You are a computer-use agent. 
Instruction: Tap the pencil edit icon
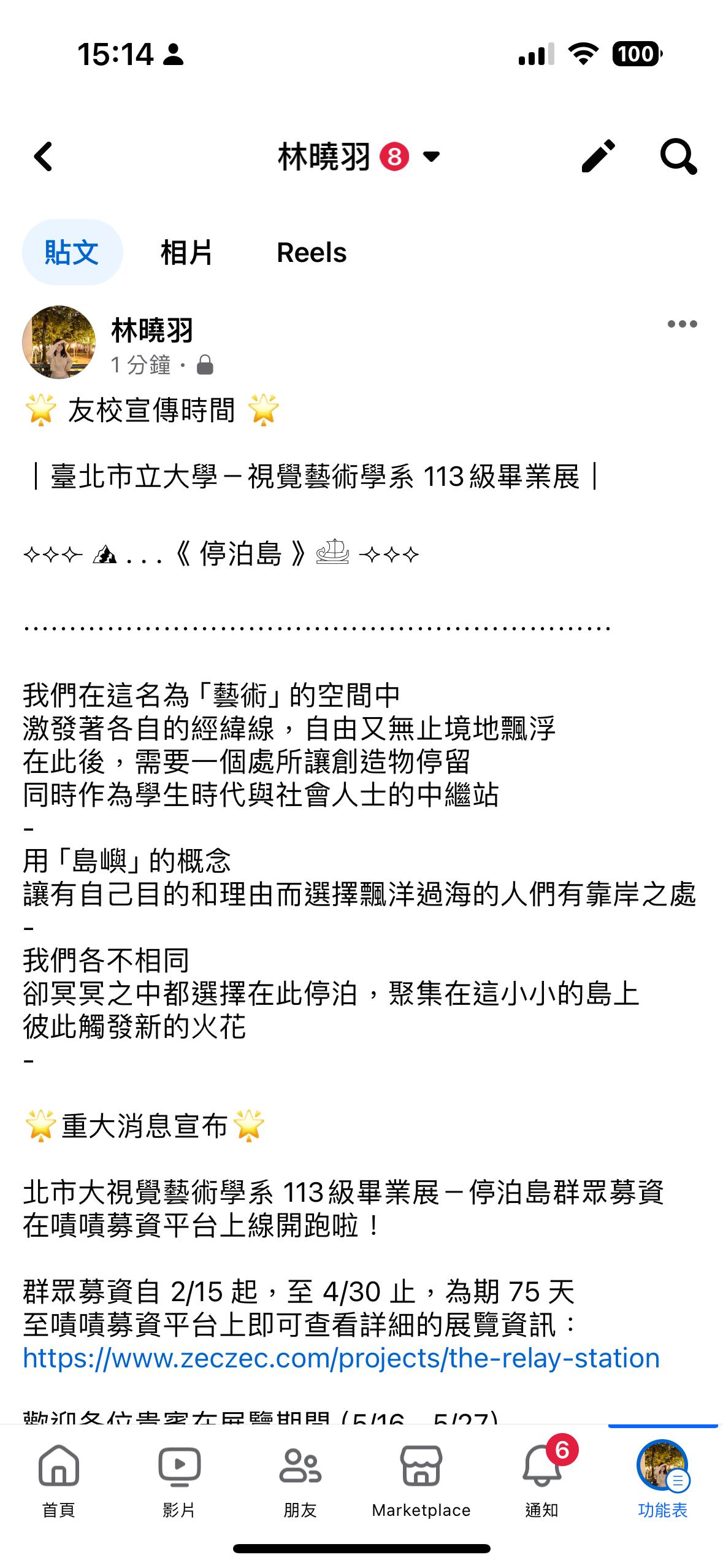point(598,156)
